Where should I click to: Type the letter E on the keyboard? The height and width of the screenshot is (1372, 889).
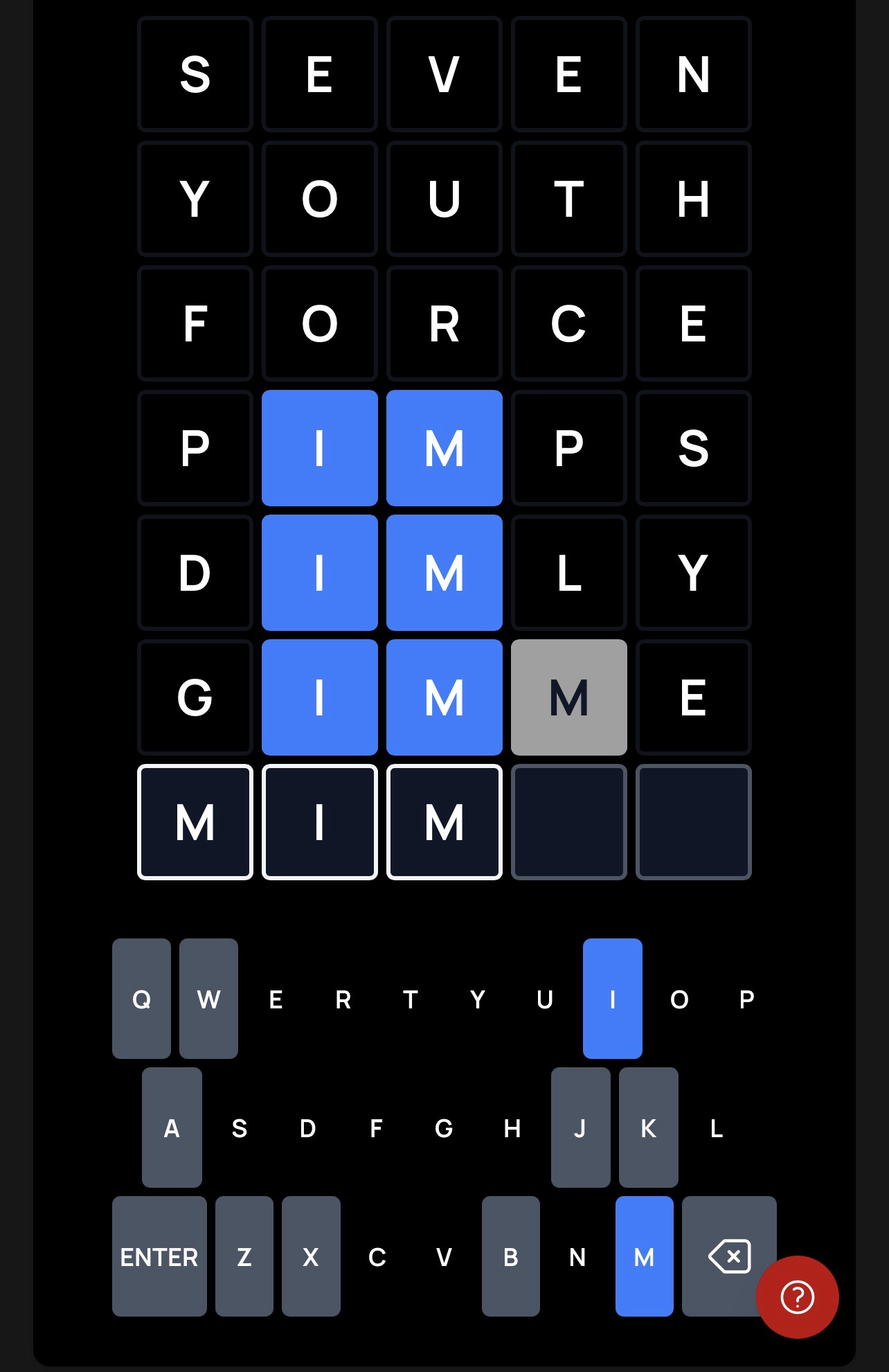(276, 999)
